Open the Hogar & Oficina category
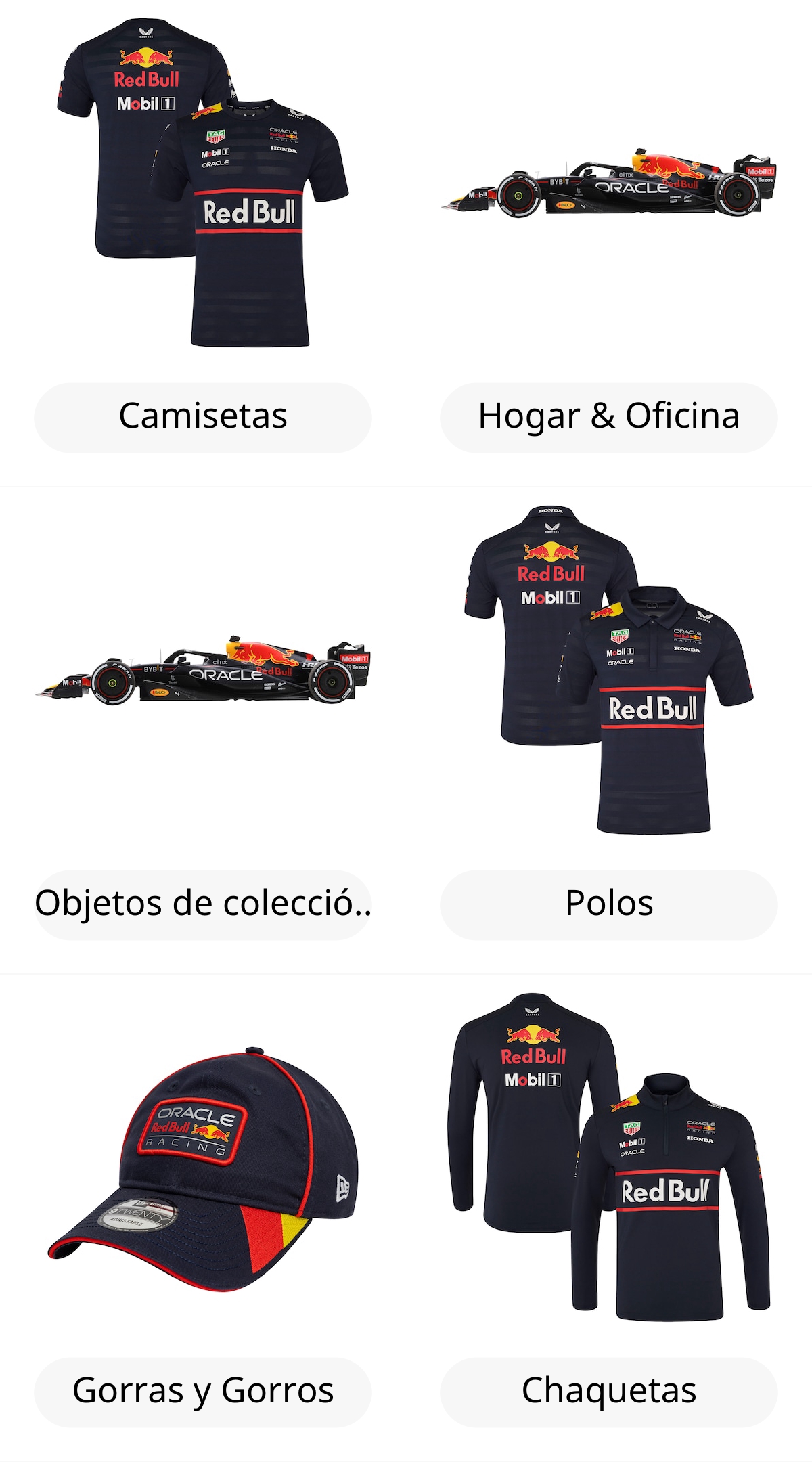Image resolution: width=812 pixels, height=1462 pixels. tap(608, 416)
